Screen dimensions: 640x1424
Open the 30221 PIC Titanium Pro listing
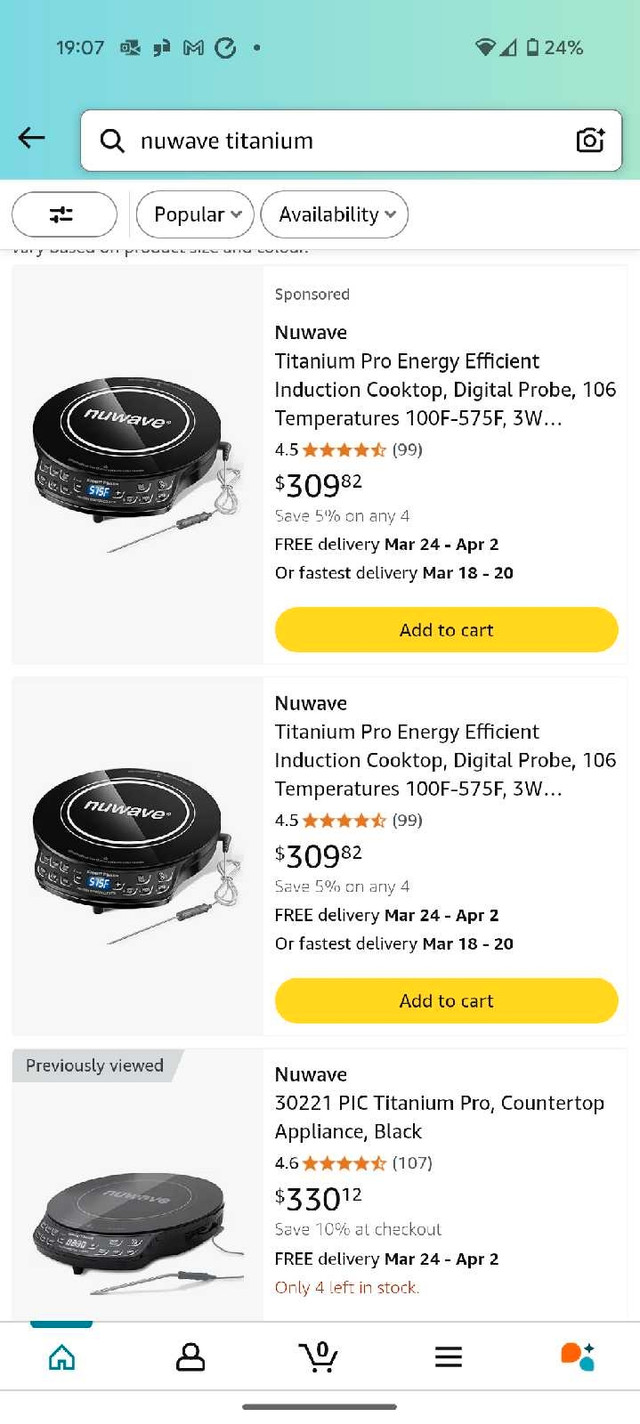click(439, 1117)
